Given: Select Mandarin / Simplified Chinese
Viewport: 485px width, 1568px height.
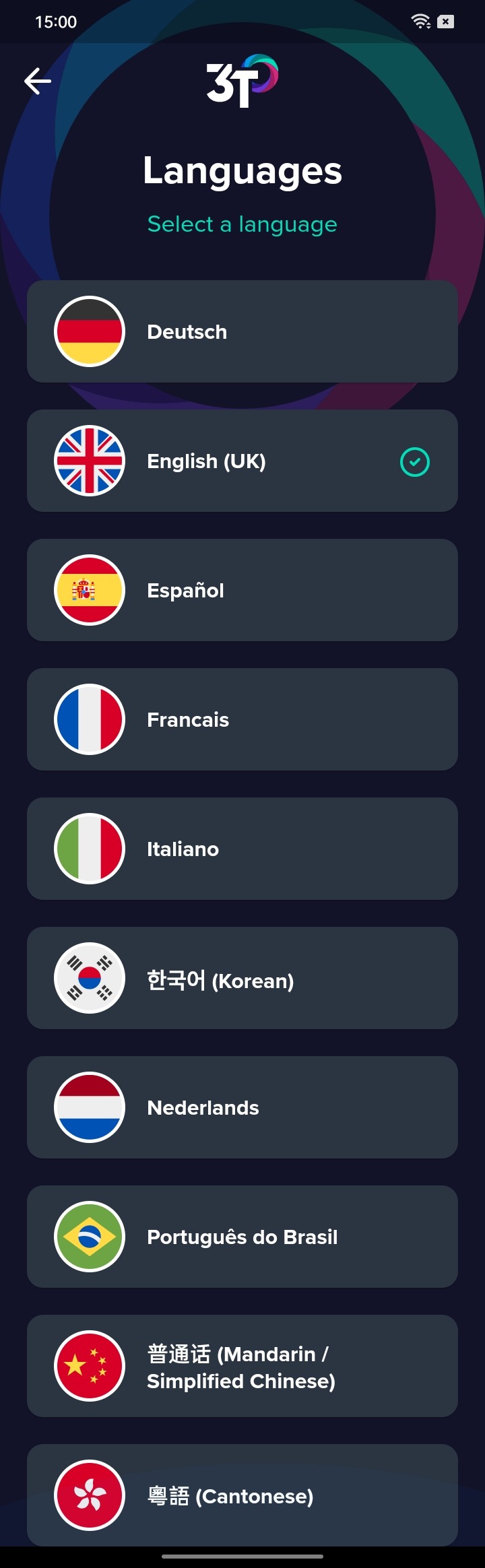Looking at the screenshot, I should (243, 1366).
